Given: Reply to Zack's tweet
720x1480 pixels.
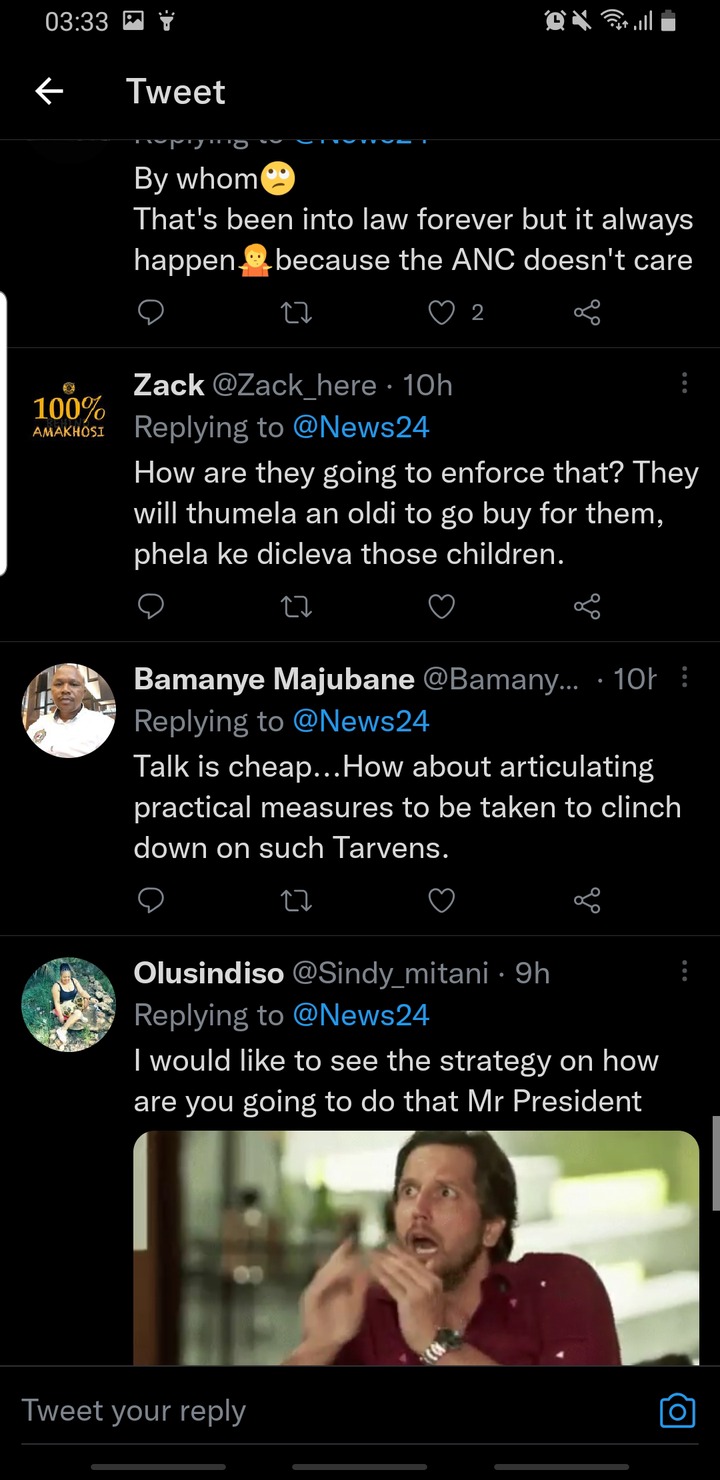Looking at the screenshot, I should point(150,606).
